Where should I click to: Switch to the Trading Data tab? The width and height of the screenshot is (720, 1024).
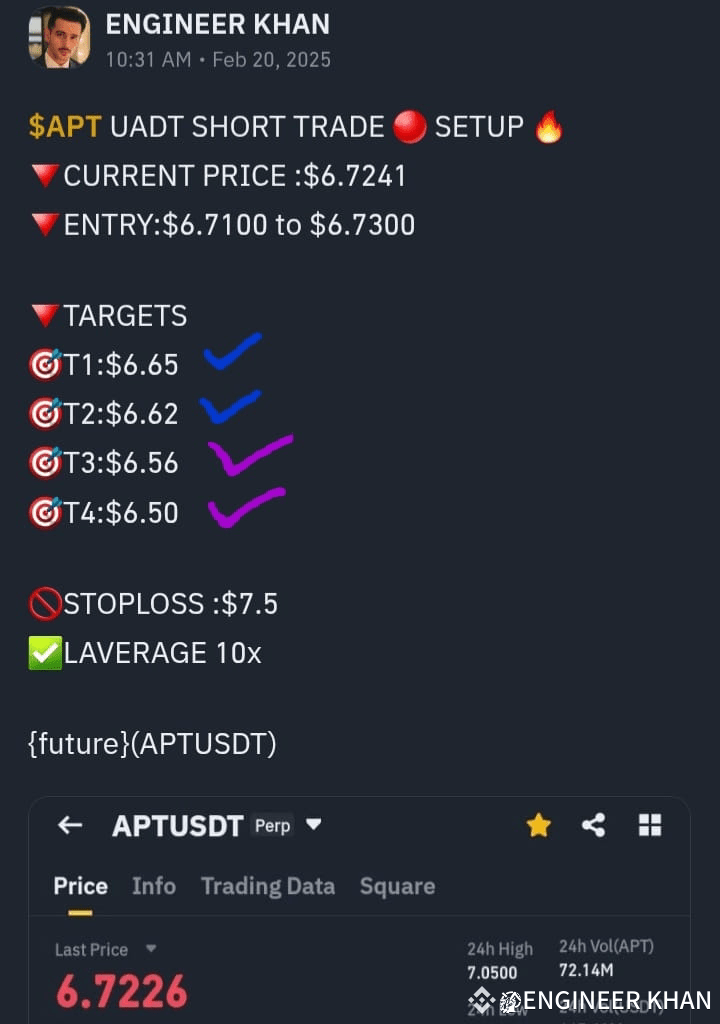(268, 886)
